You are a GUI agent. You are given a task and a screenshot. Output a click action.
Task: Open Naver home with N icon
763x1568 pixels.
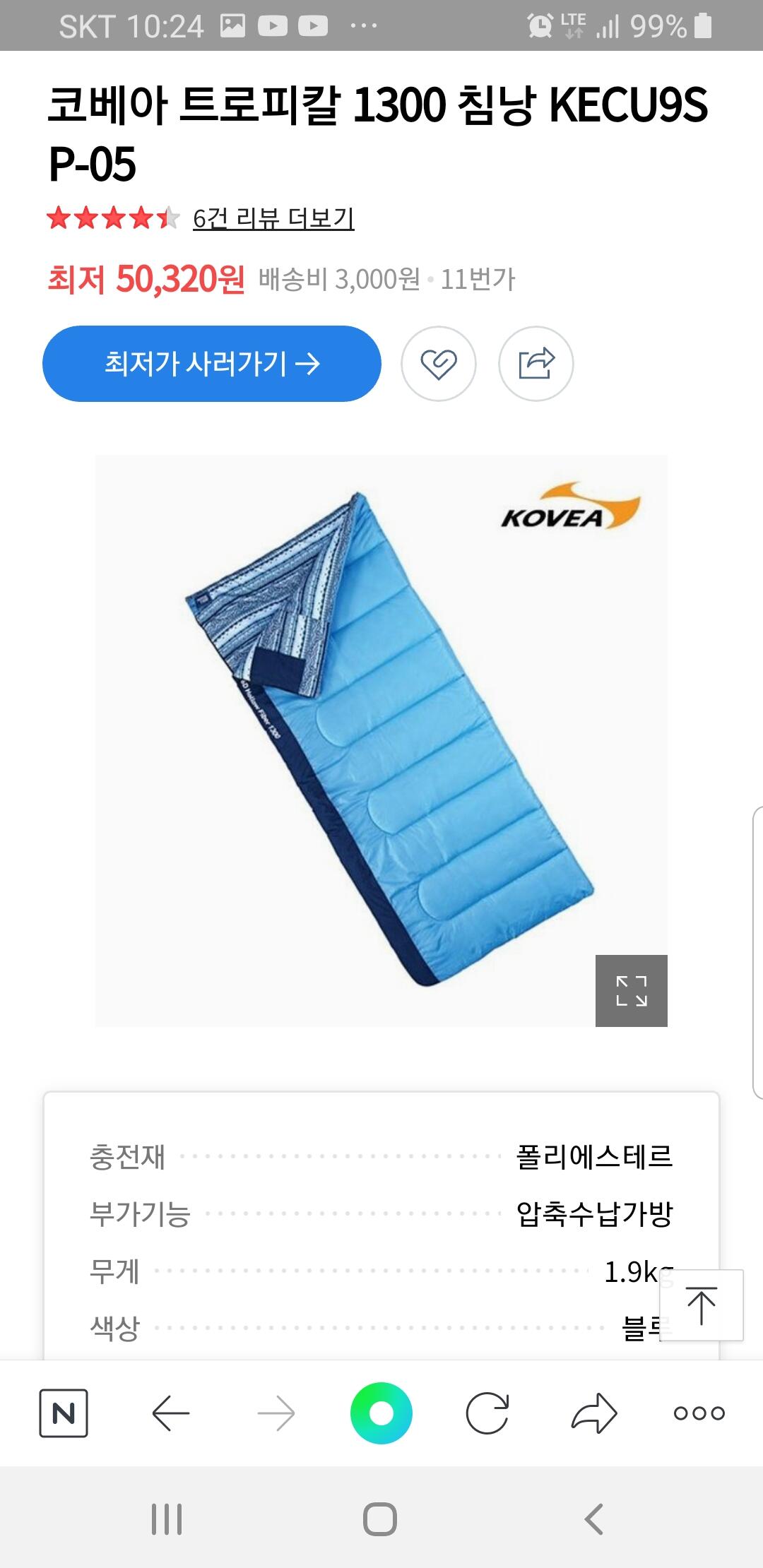[x=64, y=1413]
